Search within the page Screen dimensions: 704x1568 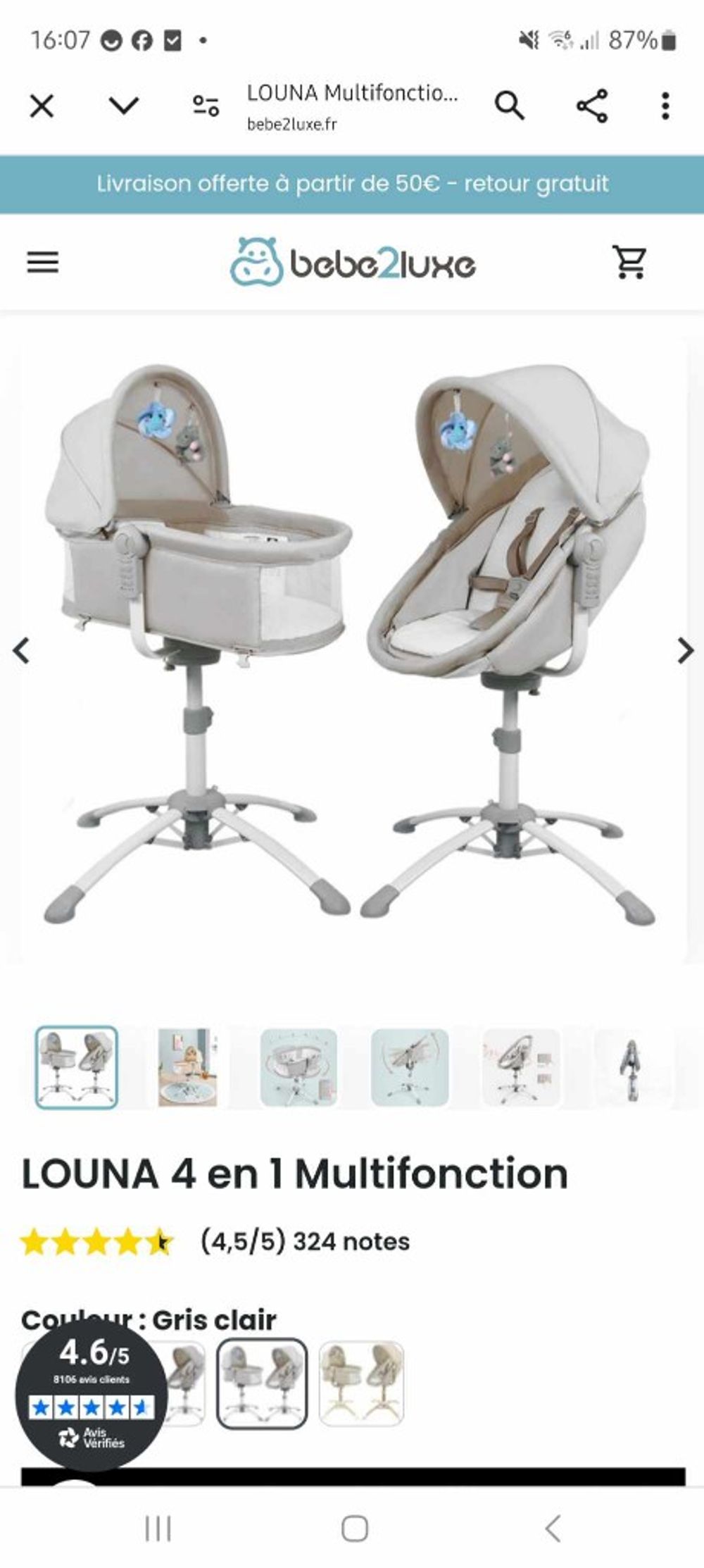point(510,106)
